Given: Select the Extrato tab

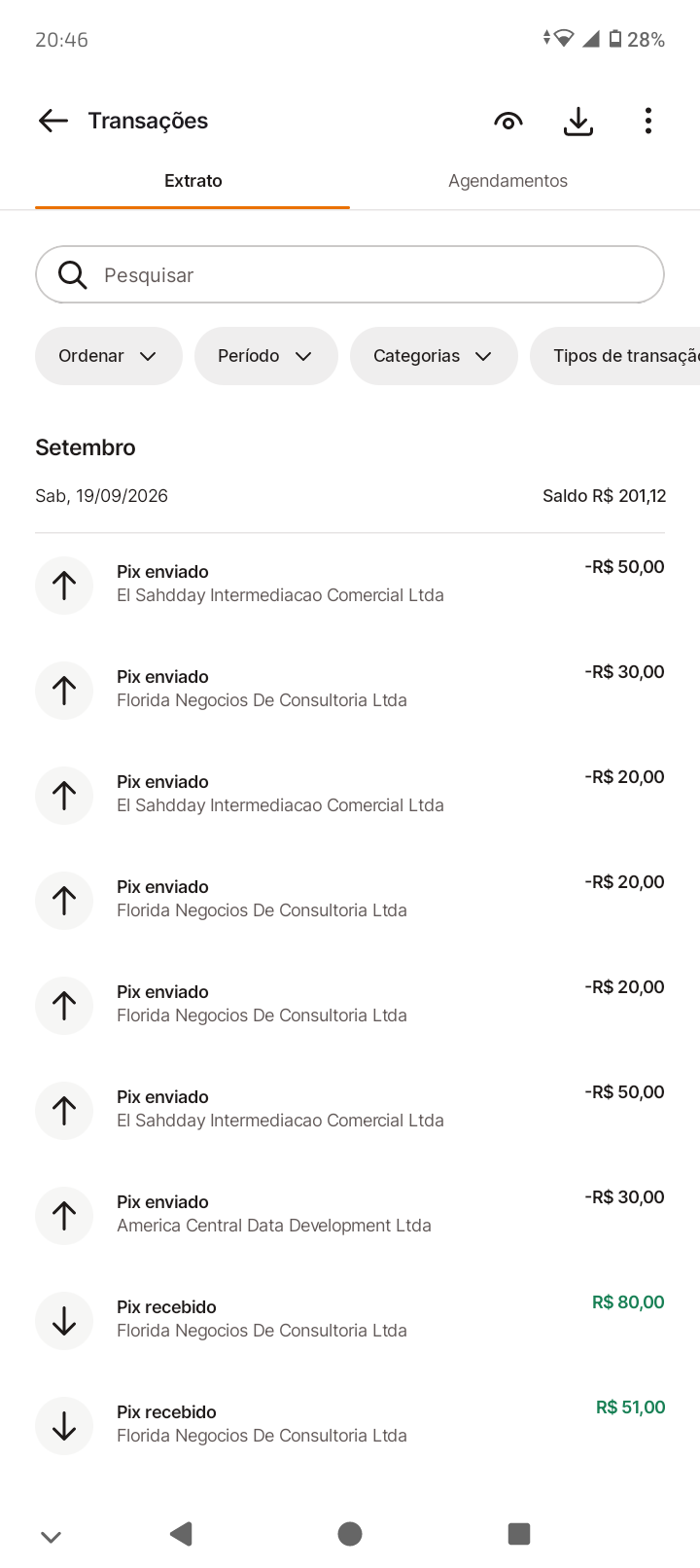Looking at the screenshot, I should point(192,181).
